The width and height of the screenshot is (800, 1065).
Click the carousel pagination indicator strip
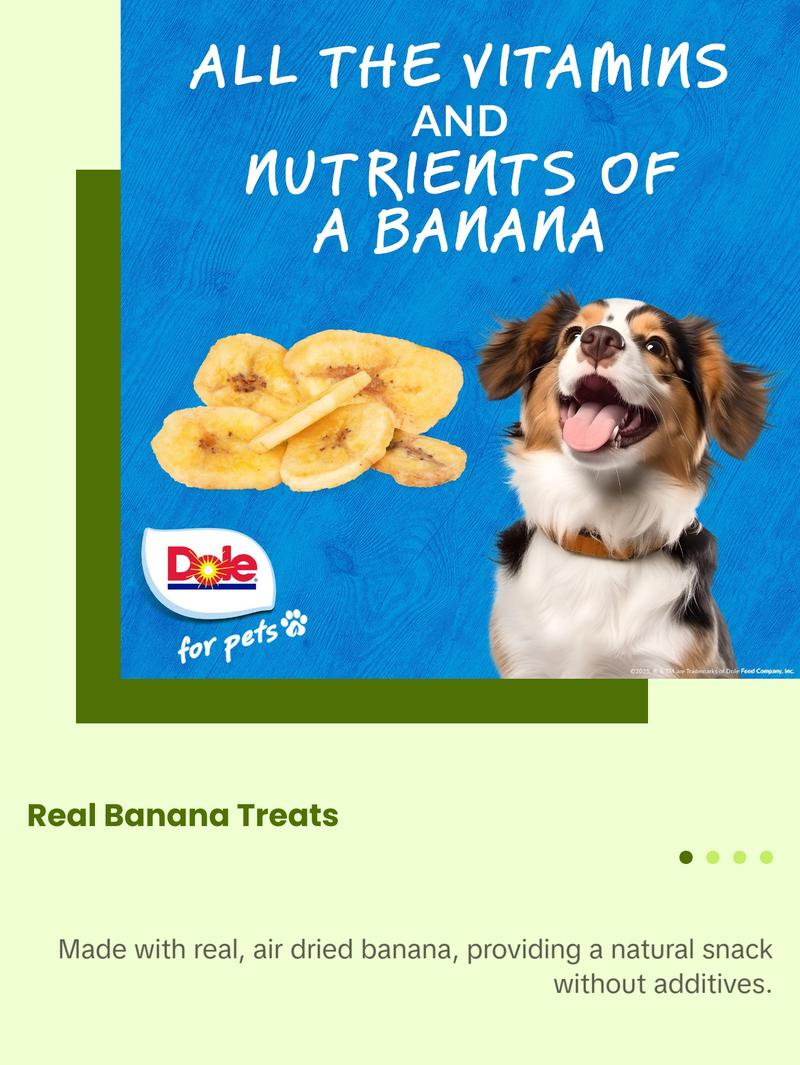tap(726, 857)
